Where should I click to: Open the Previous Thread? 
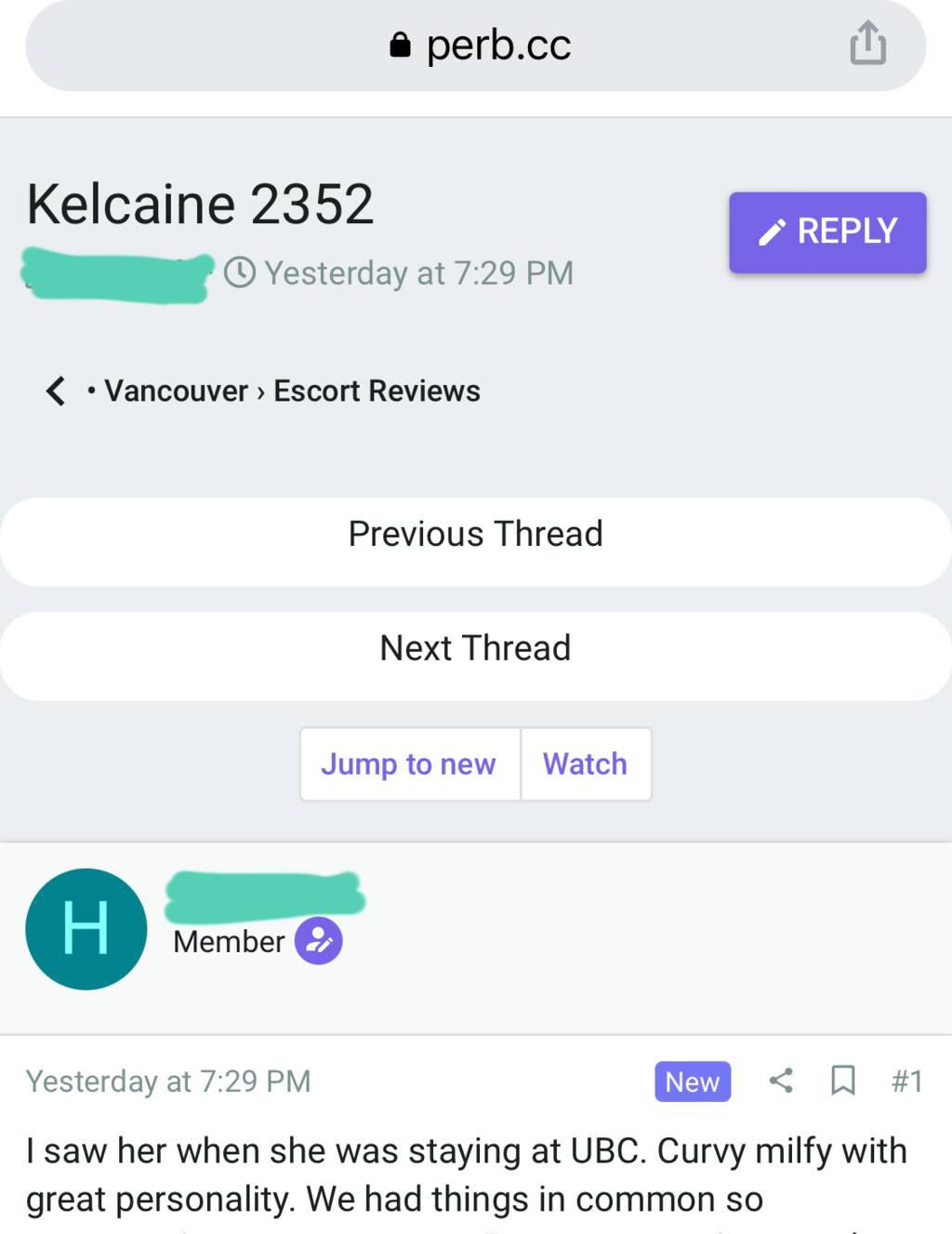pyautogui.click(x=475, y=535)
